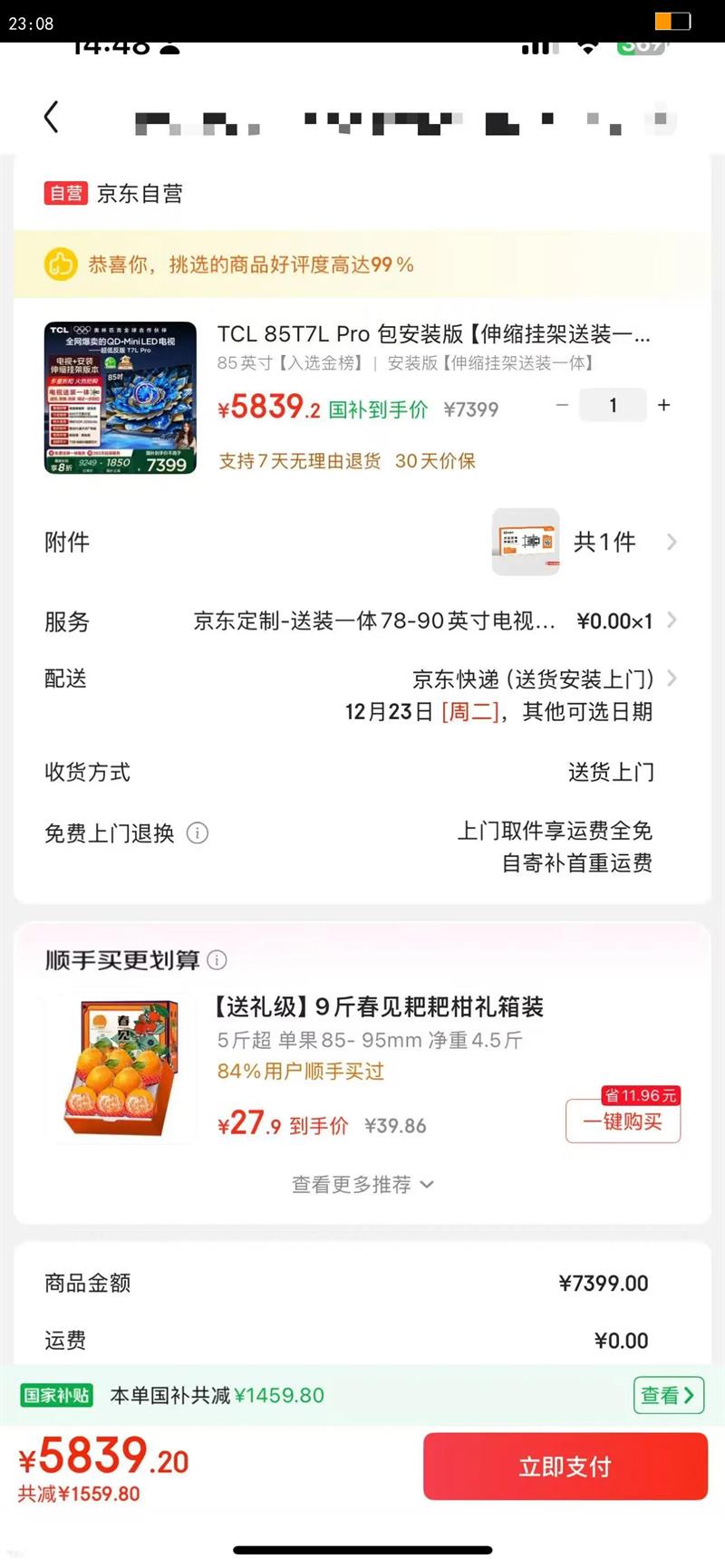Click the info icon beside 顺手买更划算

(x=217, y=961)
